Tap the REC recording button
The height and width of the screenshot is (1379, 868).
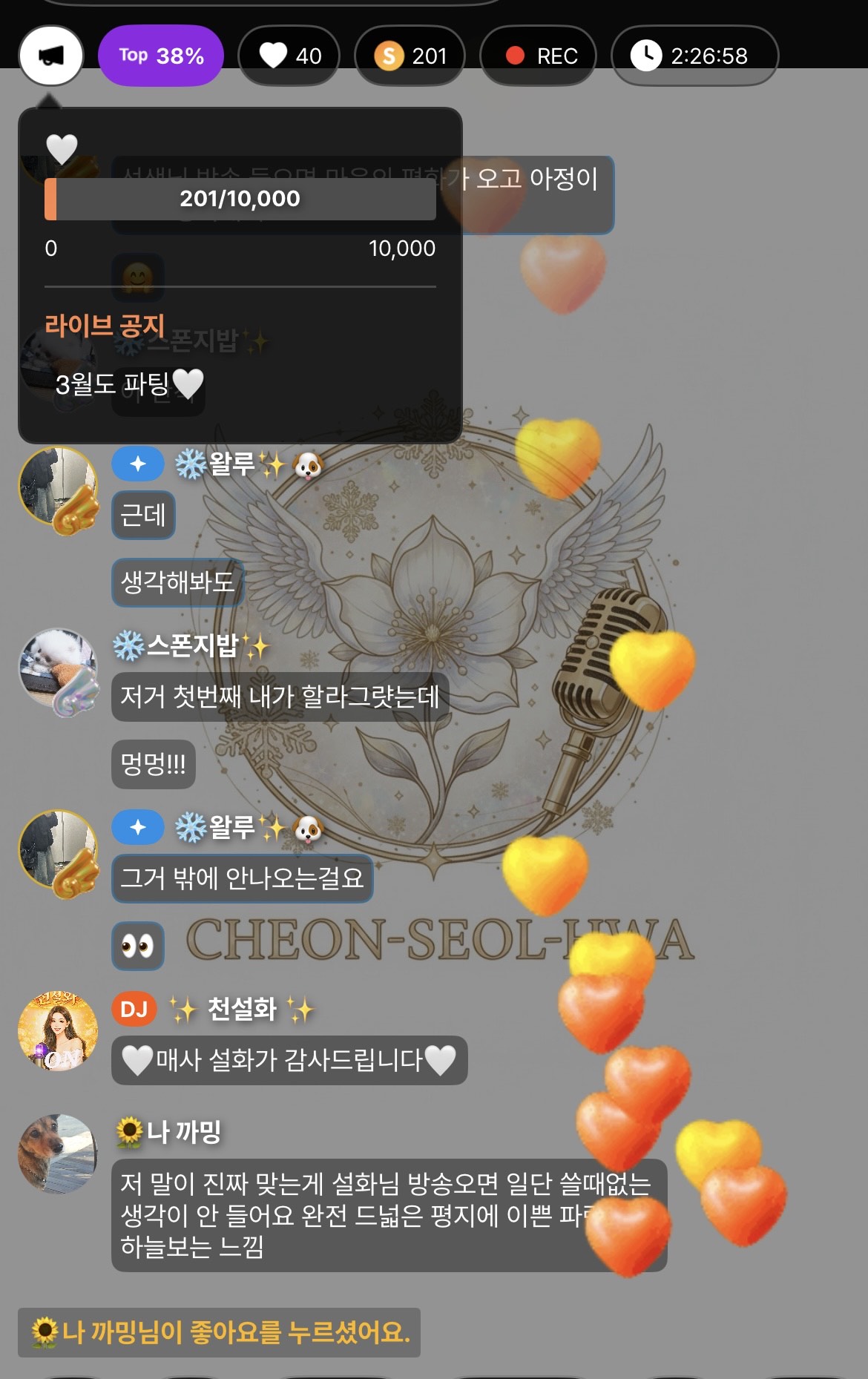tap(539, 56)
